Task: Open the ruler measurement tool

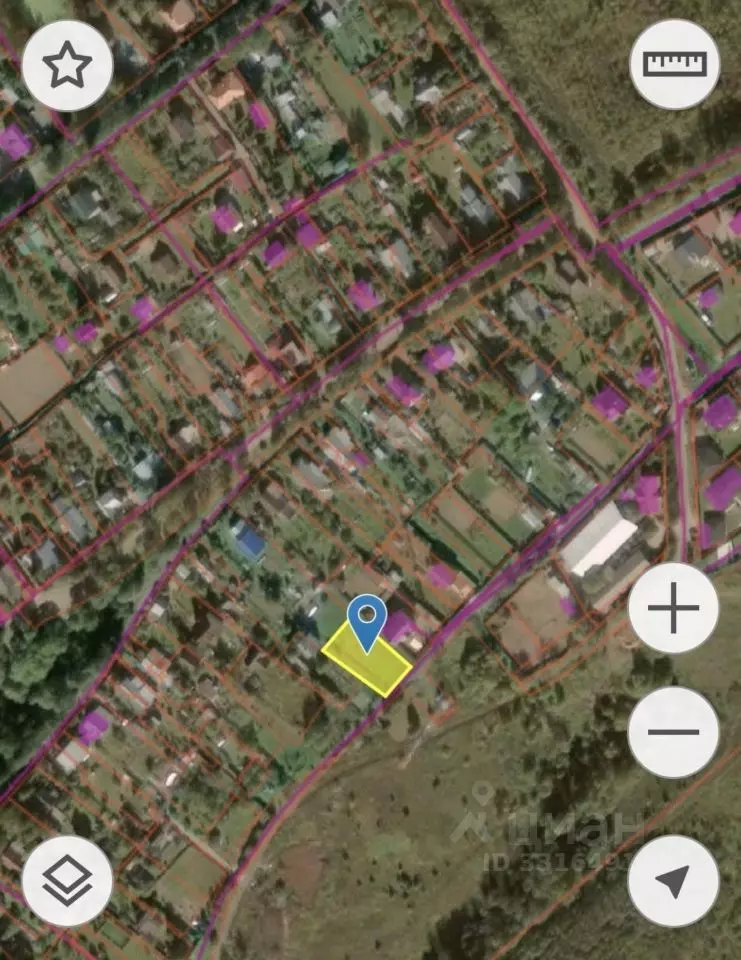Action: (x=674, y=64)
